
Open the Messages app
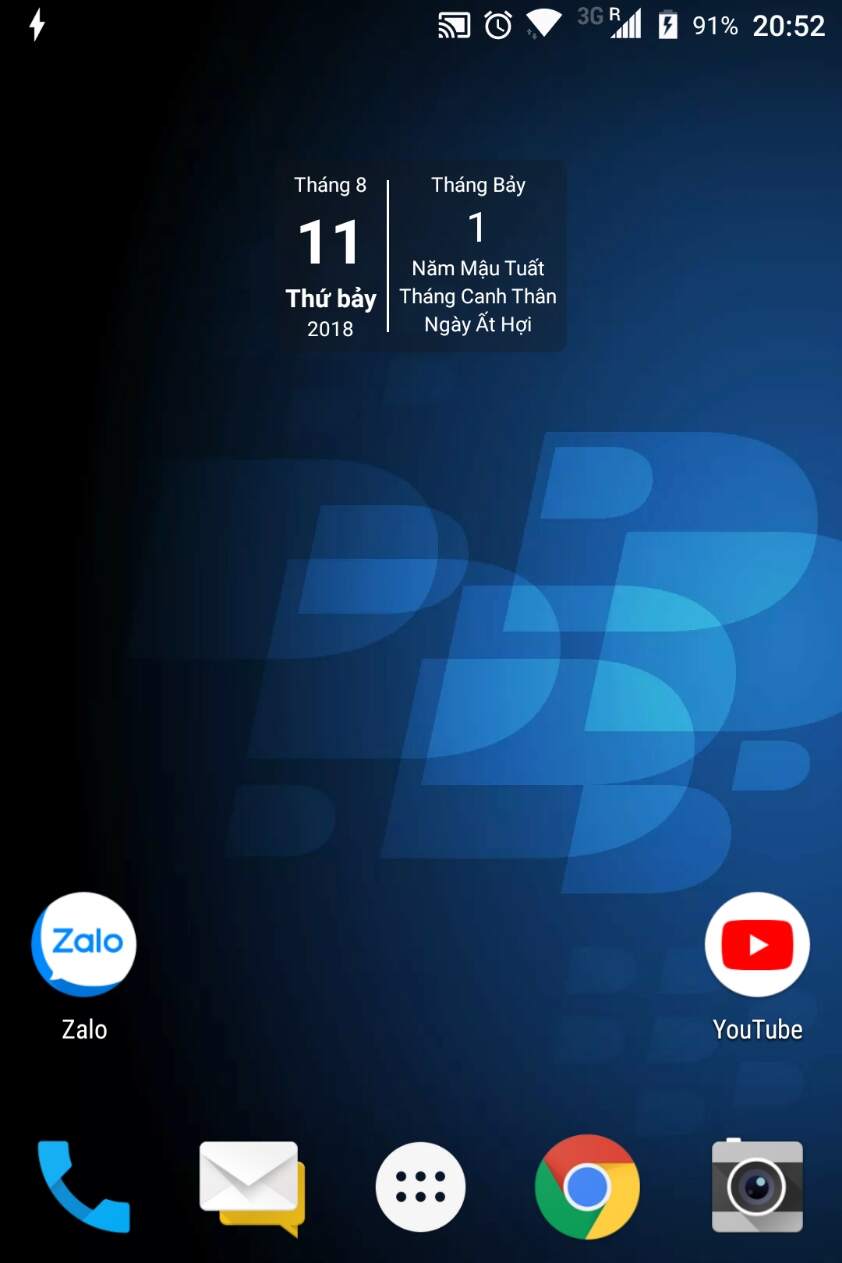coord(251,1187)
